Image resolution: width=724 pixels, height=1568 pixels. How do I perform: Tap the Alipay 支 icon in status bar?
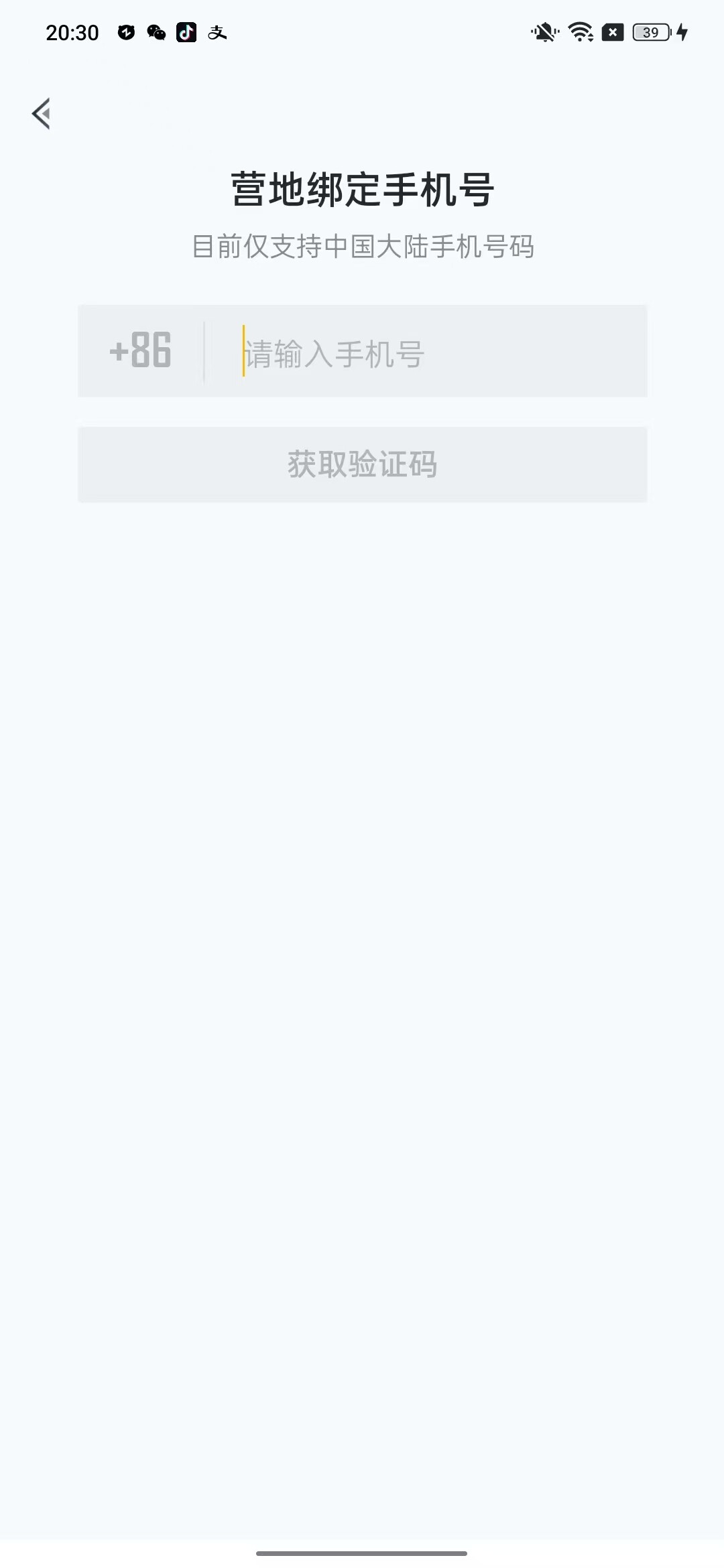[219, 31]
